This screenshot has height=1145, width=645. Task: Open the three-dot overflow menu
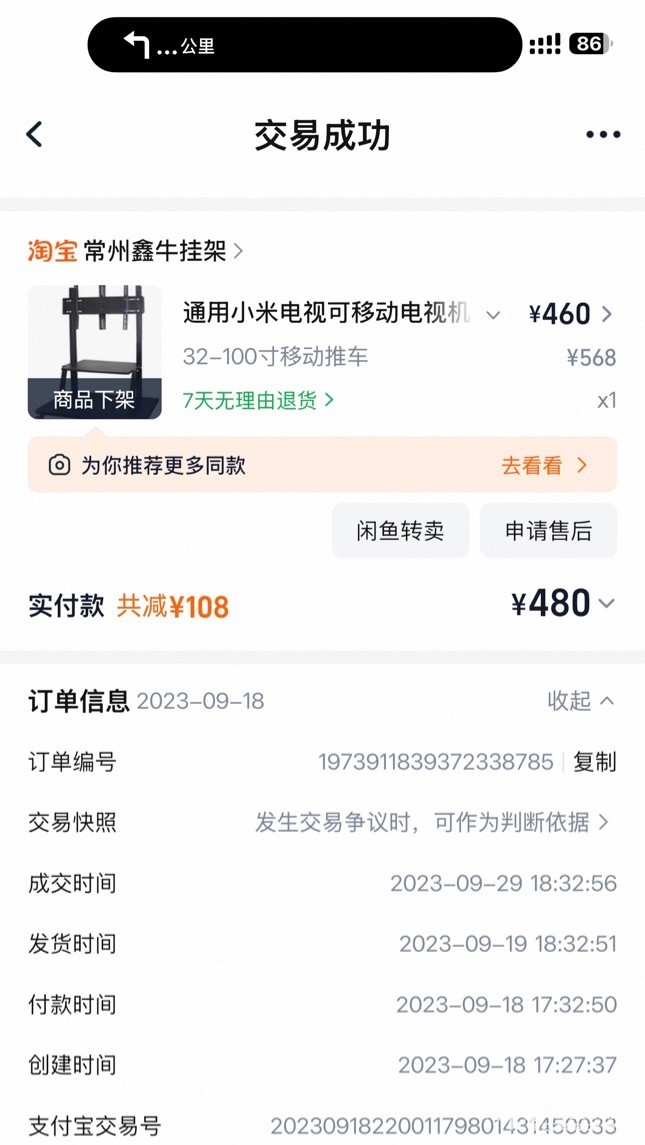point(603,135)
